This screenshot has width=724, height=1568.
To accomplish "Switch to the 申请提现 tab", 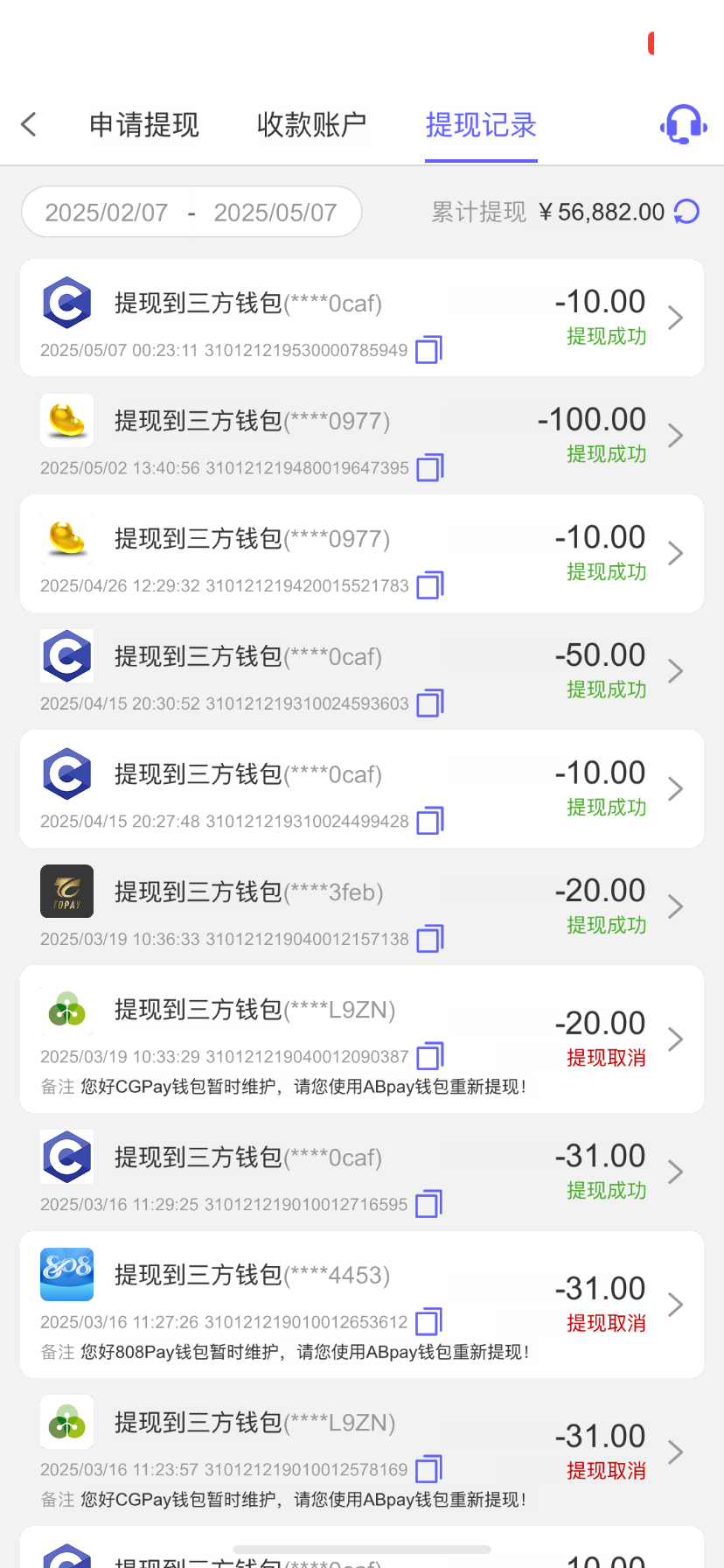I will [144, 125].
